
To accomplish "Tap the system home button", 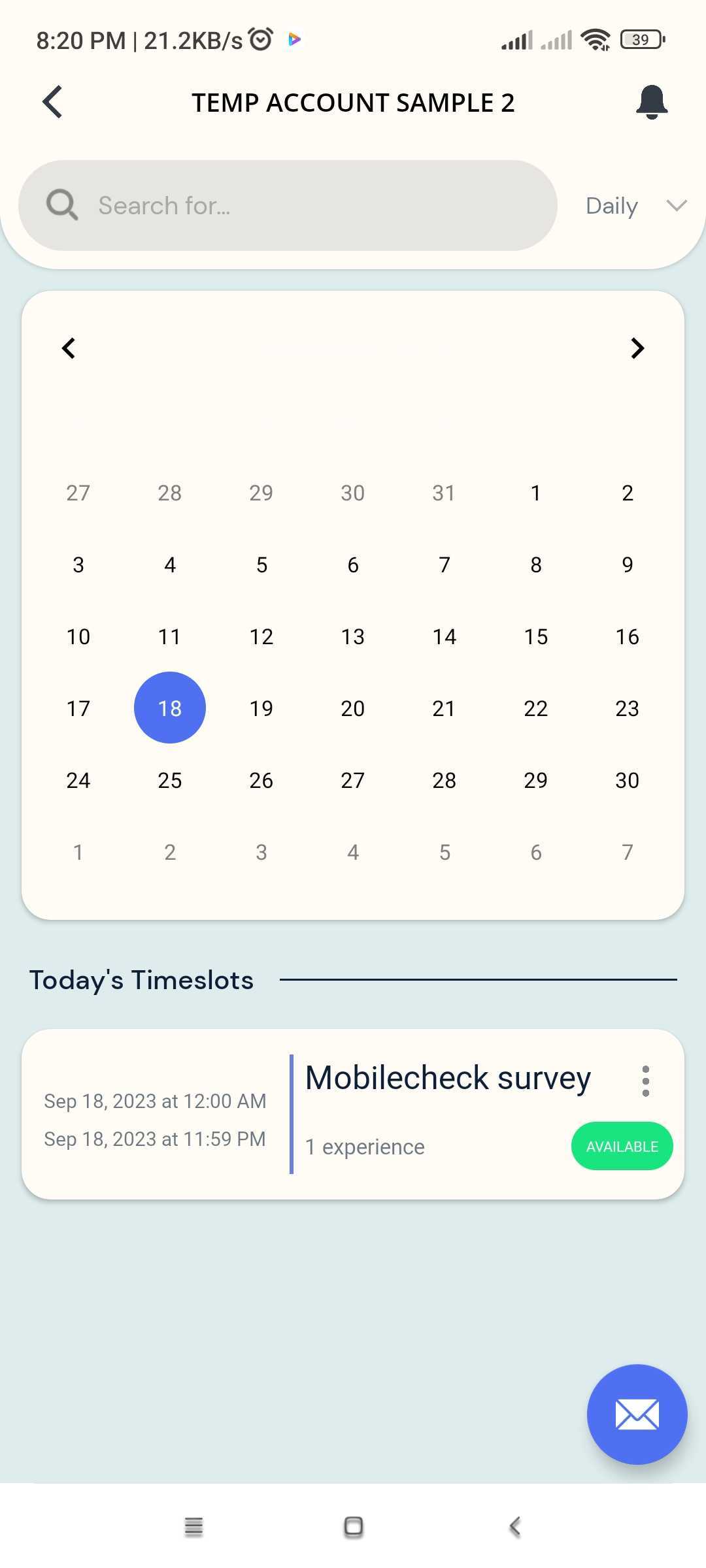I will 353,1526.
